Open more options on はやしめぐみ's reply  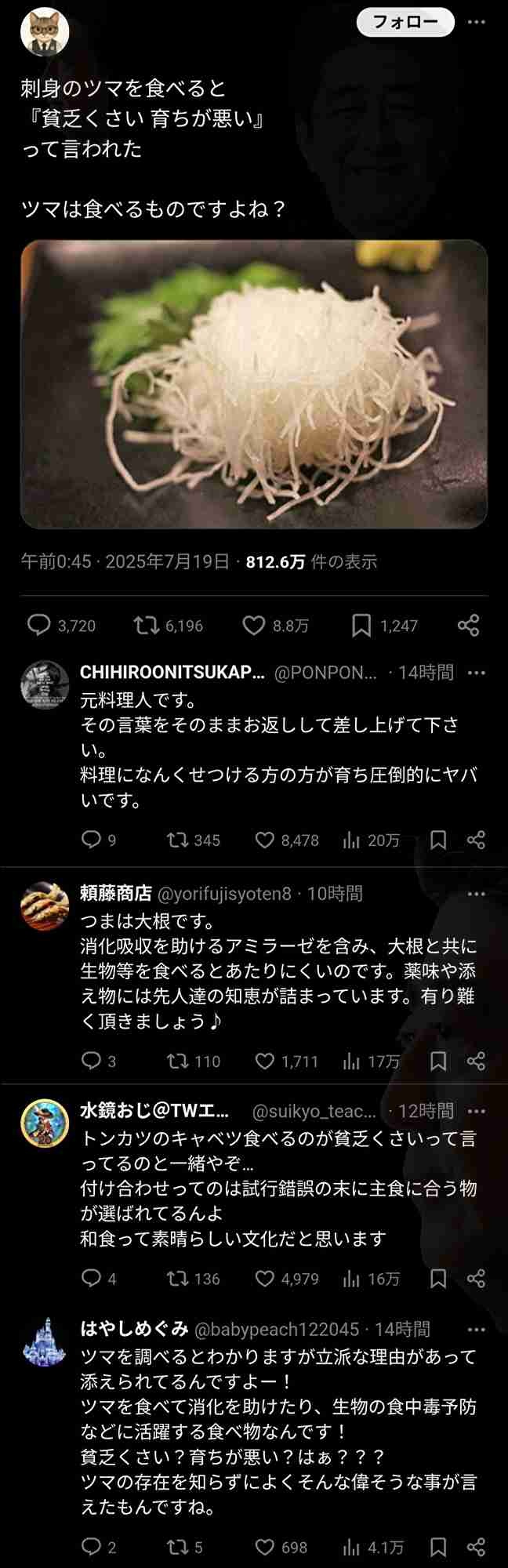click(477, 1330)
